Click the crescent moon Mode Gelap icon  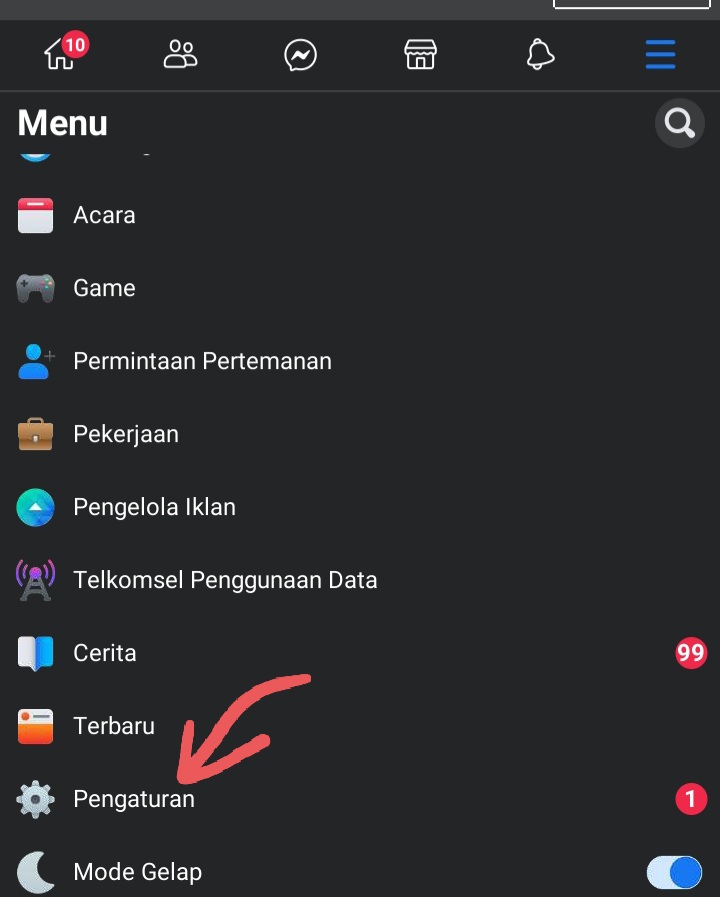(x=35, y=872)
